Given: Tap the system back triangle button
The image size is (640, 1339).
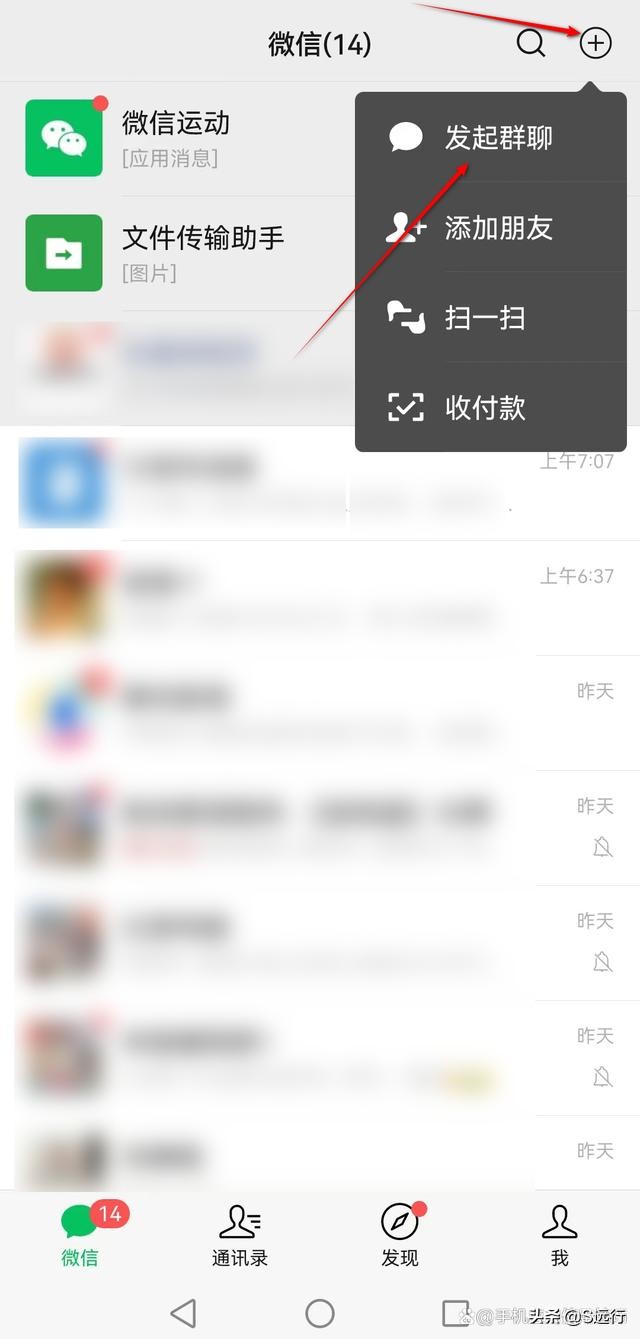Looking at the screenshot, I should coord(183,1313).
